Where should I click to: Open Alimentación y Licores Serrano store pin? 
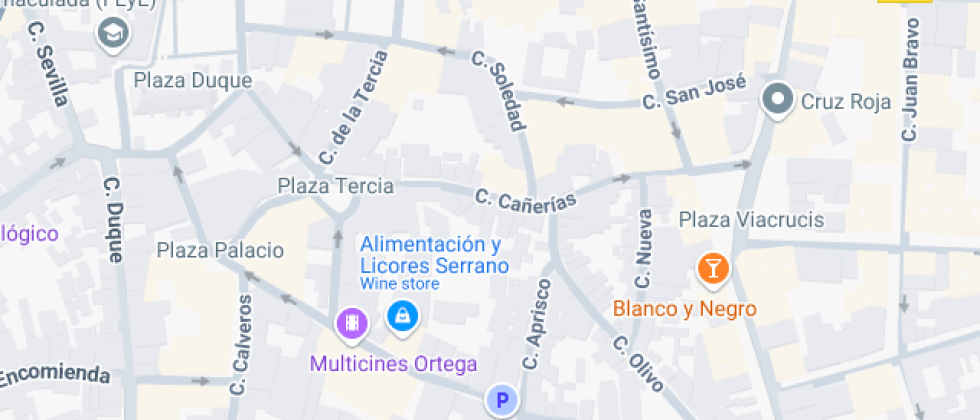click(402, 315)
